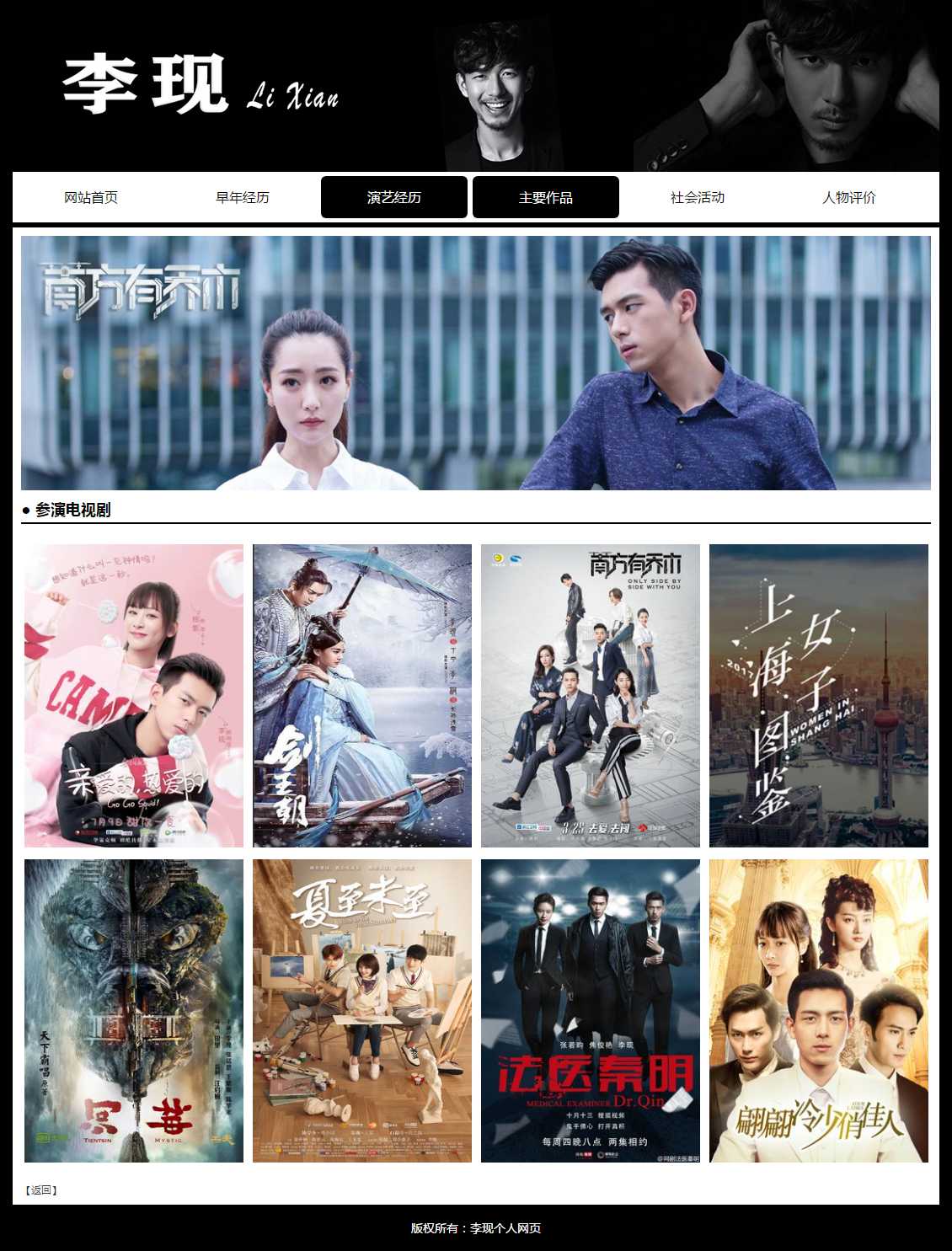This screenshot has height=1251, width=952.
Task: Tap the 剑王朝 drama poster
Action: pos(362,696)
